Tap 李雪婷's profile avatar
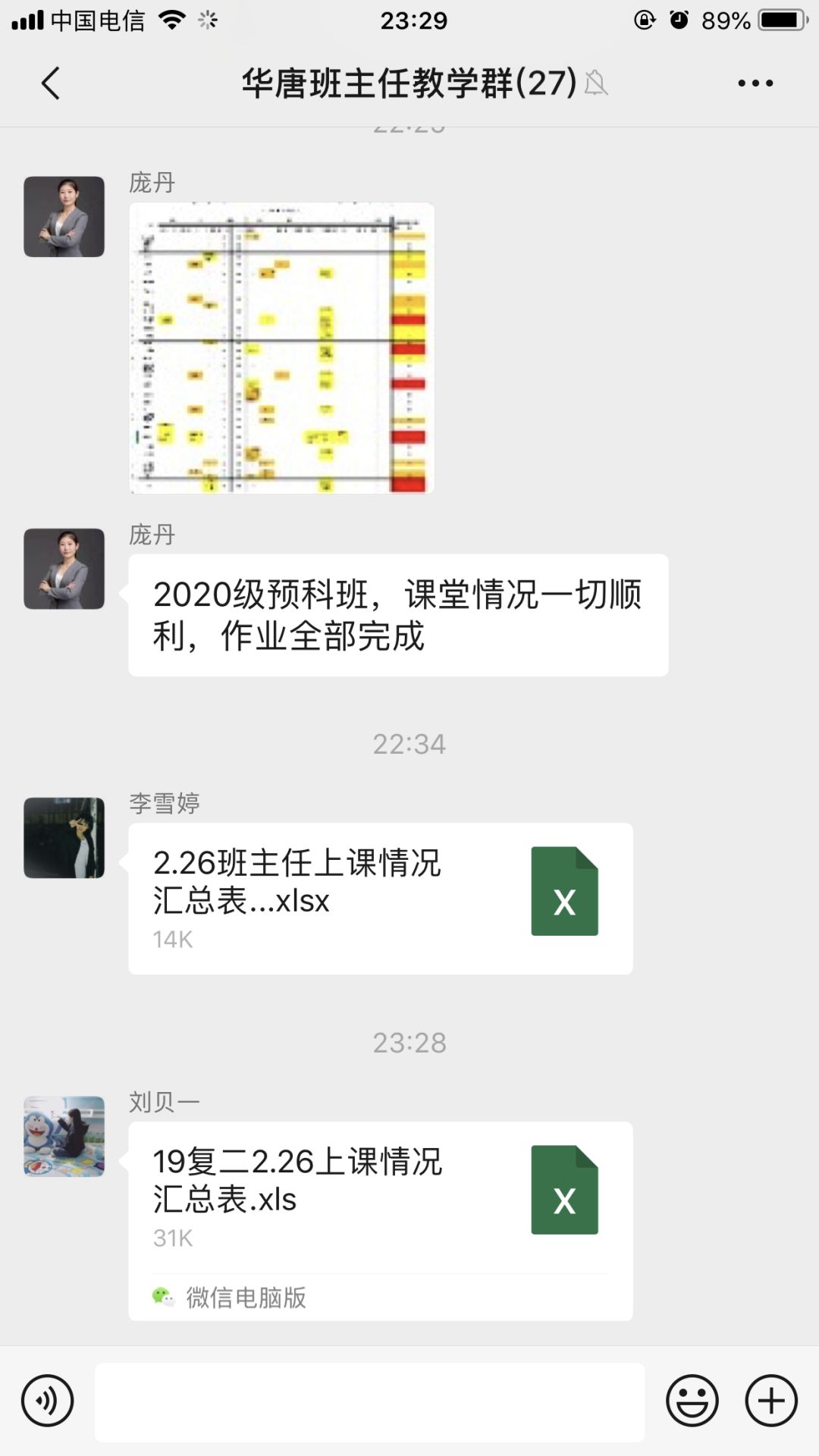This screenshot has width=819, height=1456. click(x=64, y=838)
